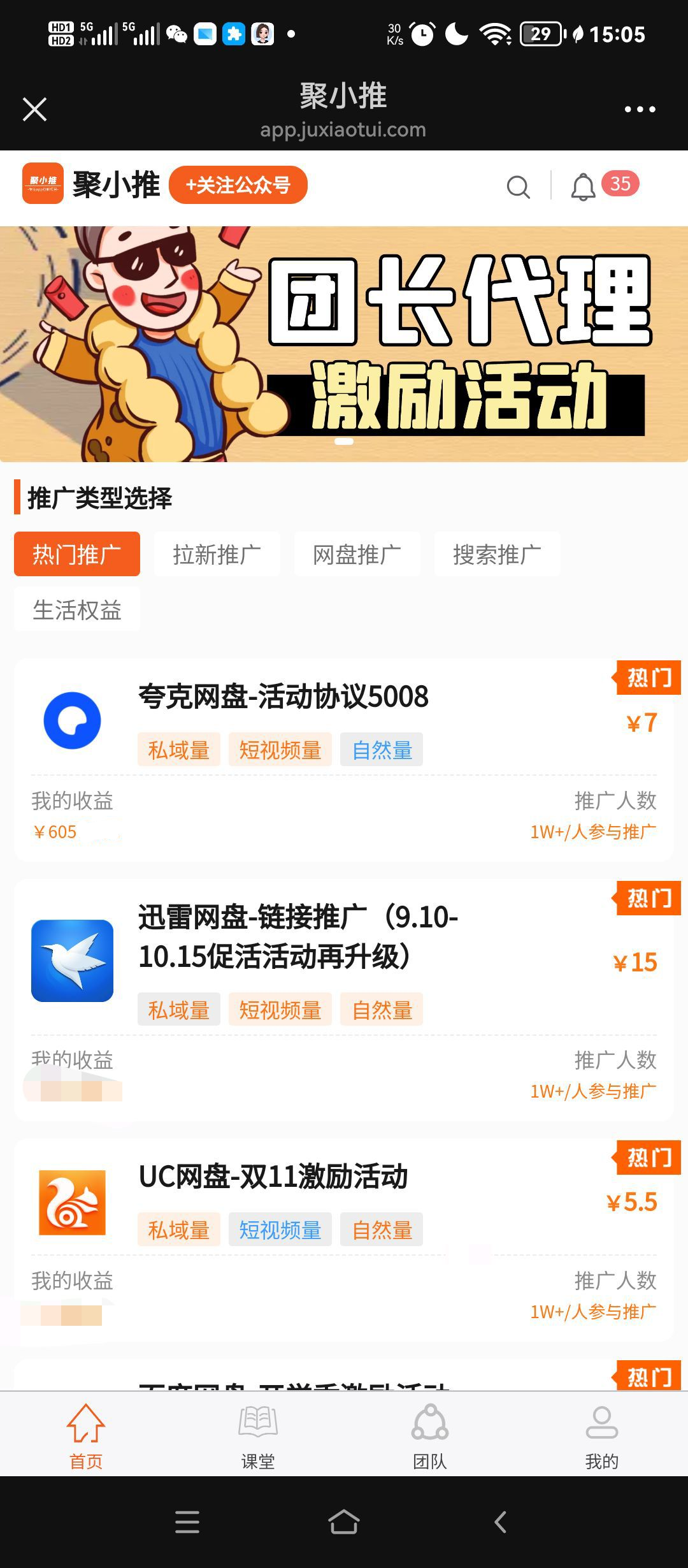Tap the +关注公众号 follow button
Image resolution: width=688 pixels, height=1568 pixels.
coord(238,185)
